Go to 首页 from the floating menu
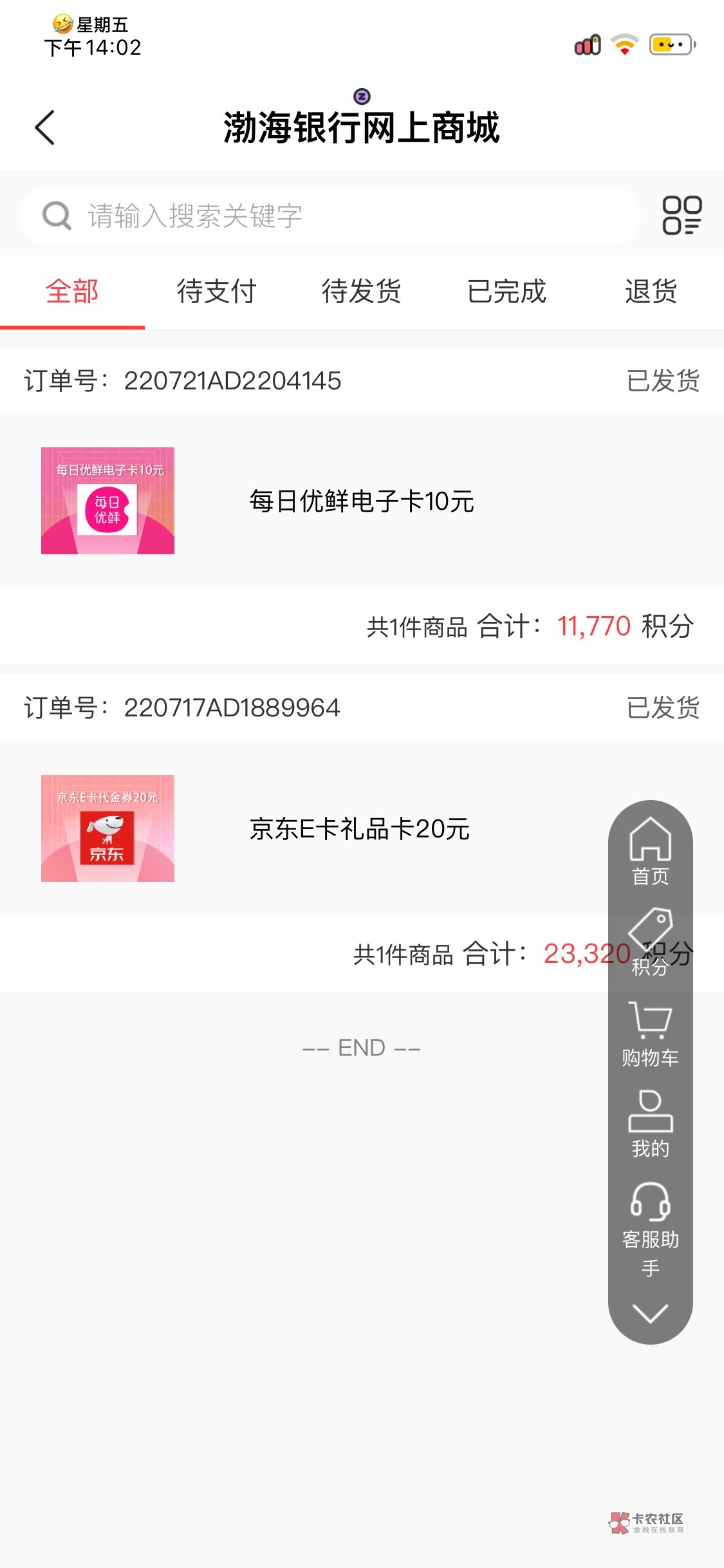724x1568 pixels. (650, 851)
